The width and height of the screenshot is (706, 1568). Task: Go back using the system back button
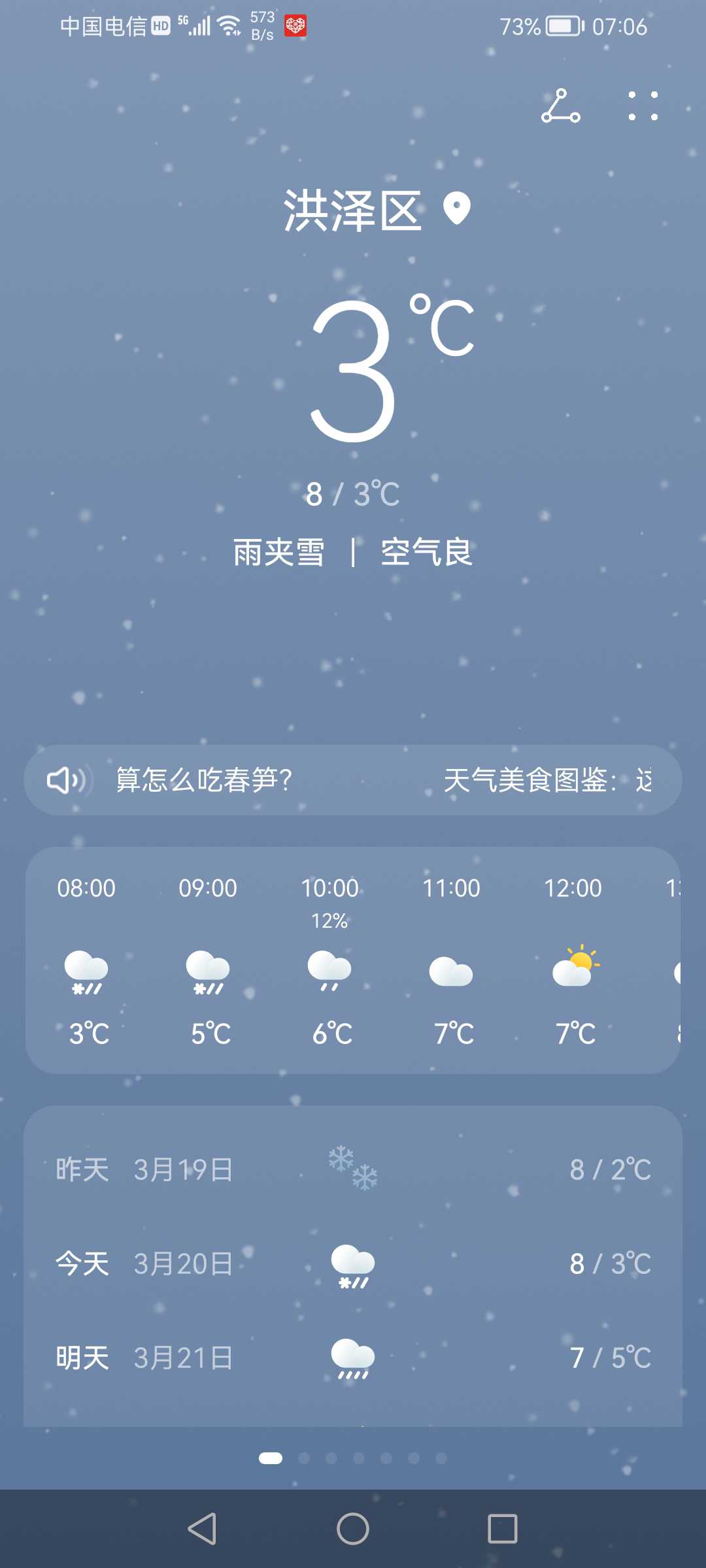pos(203,1529)
